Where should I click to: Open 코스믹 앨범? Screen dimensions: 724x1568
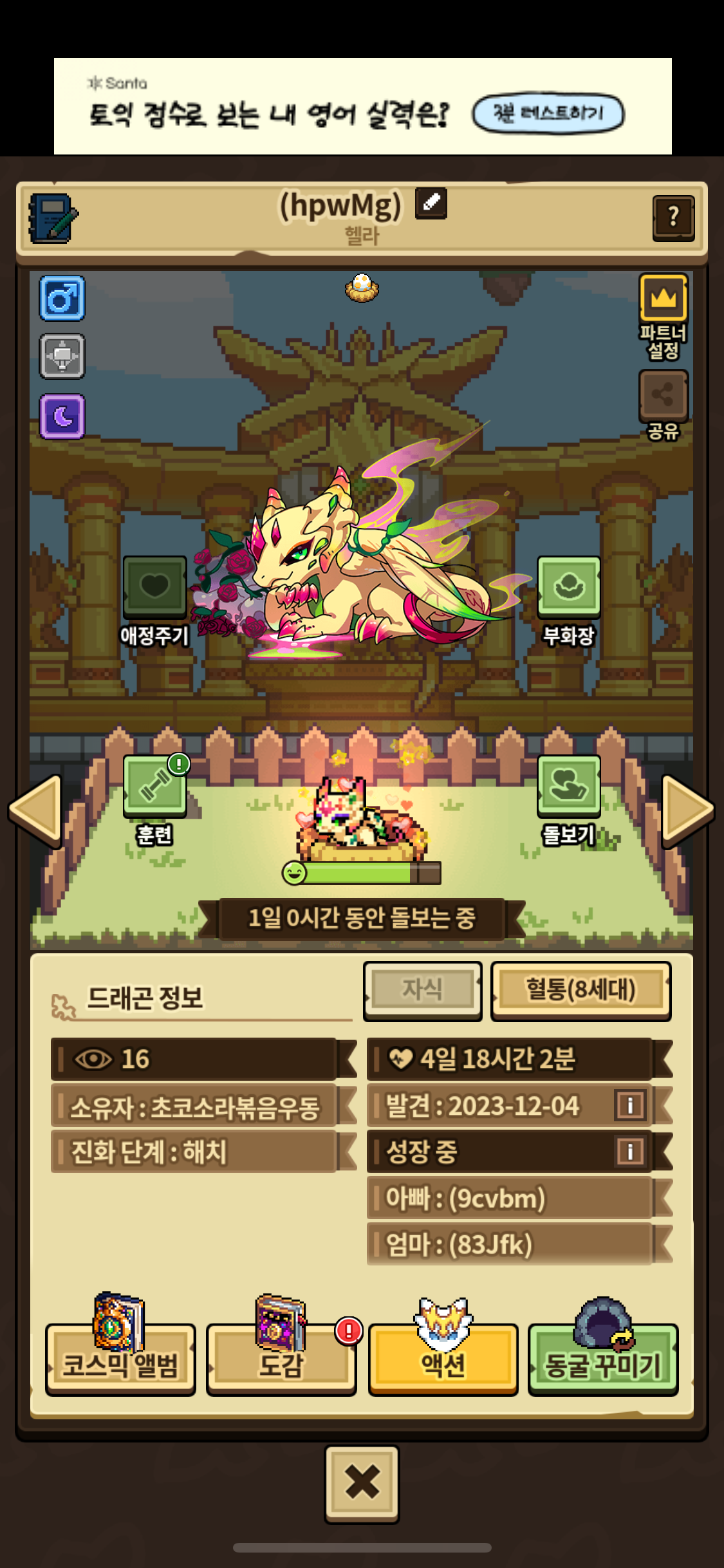120,1361
